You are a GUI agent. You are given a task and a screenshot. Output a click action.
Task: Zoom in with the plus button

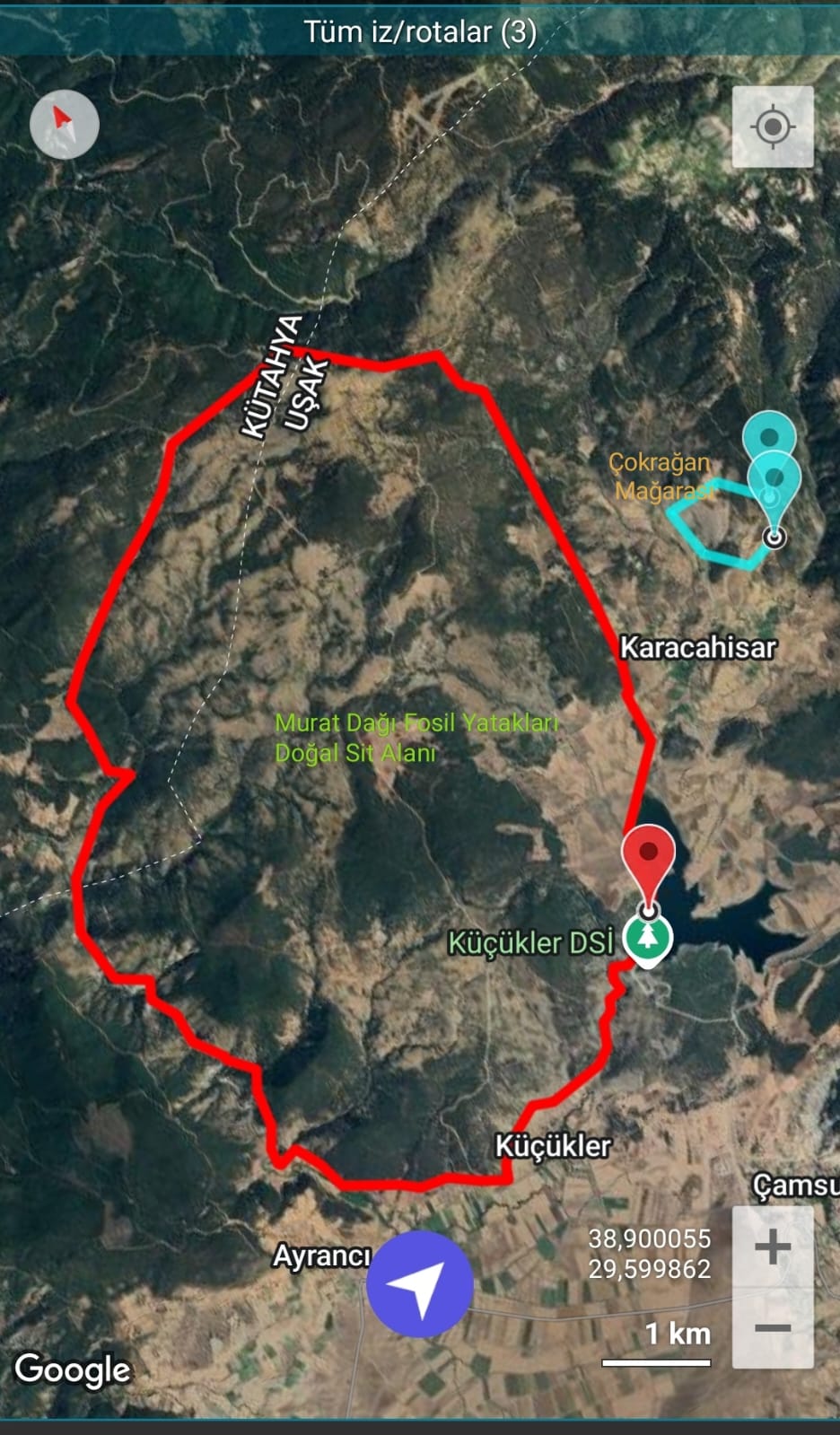point(772,1247)
